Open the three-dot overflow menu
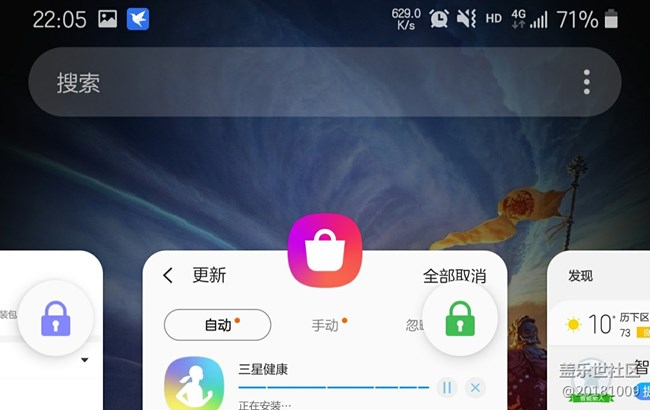This screenshot has width=650, height=410. coord(587,82)
